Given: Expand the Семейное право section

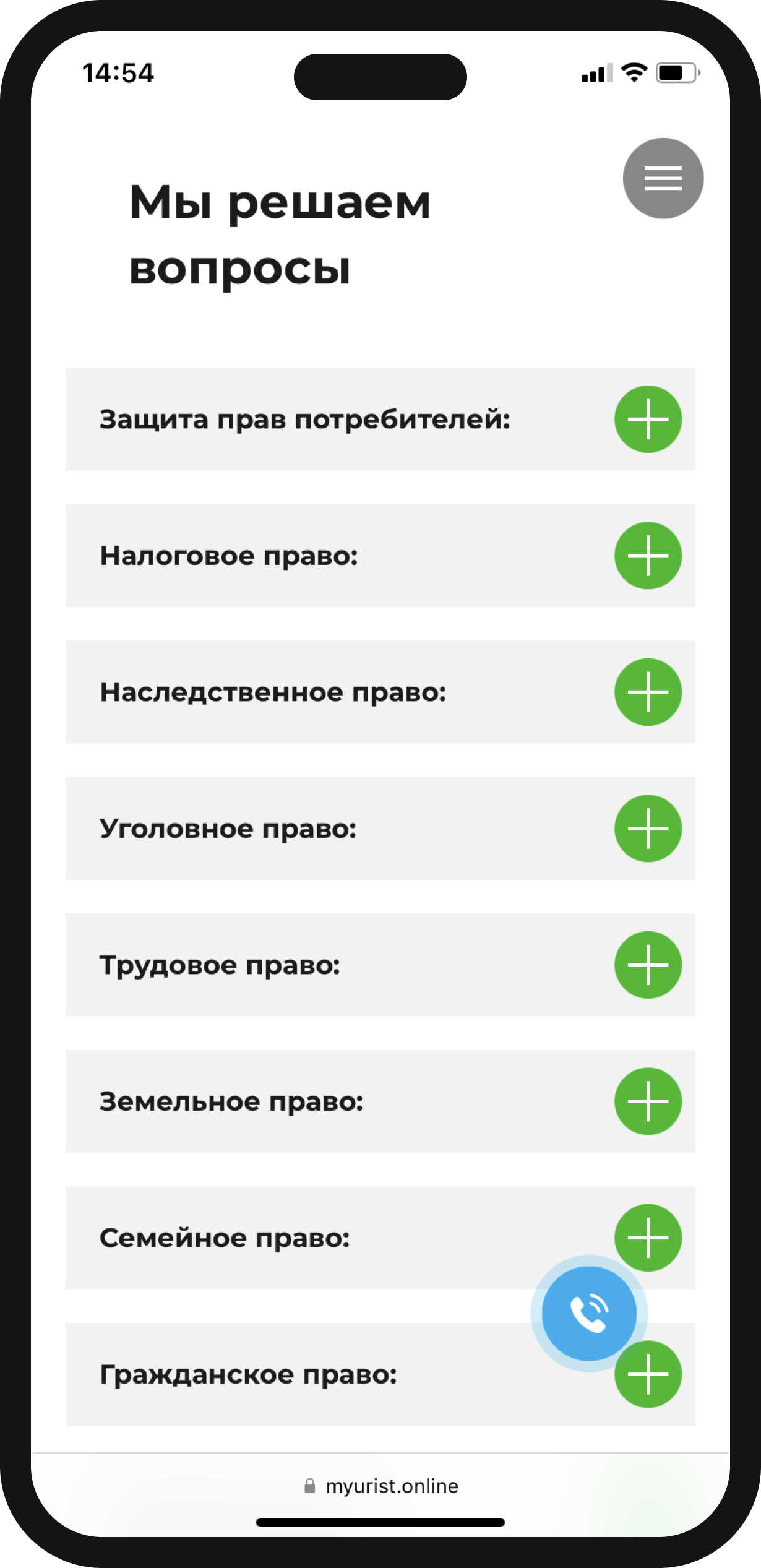Looking at the screenshot, I should [x=656, y=1228].
